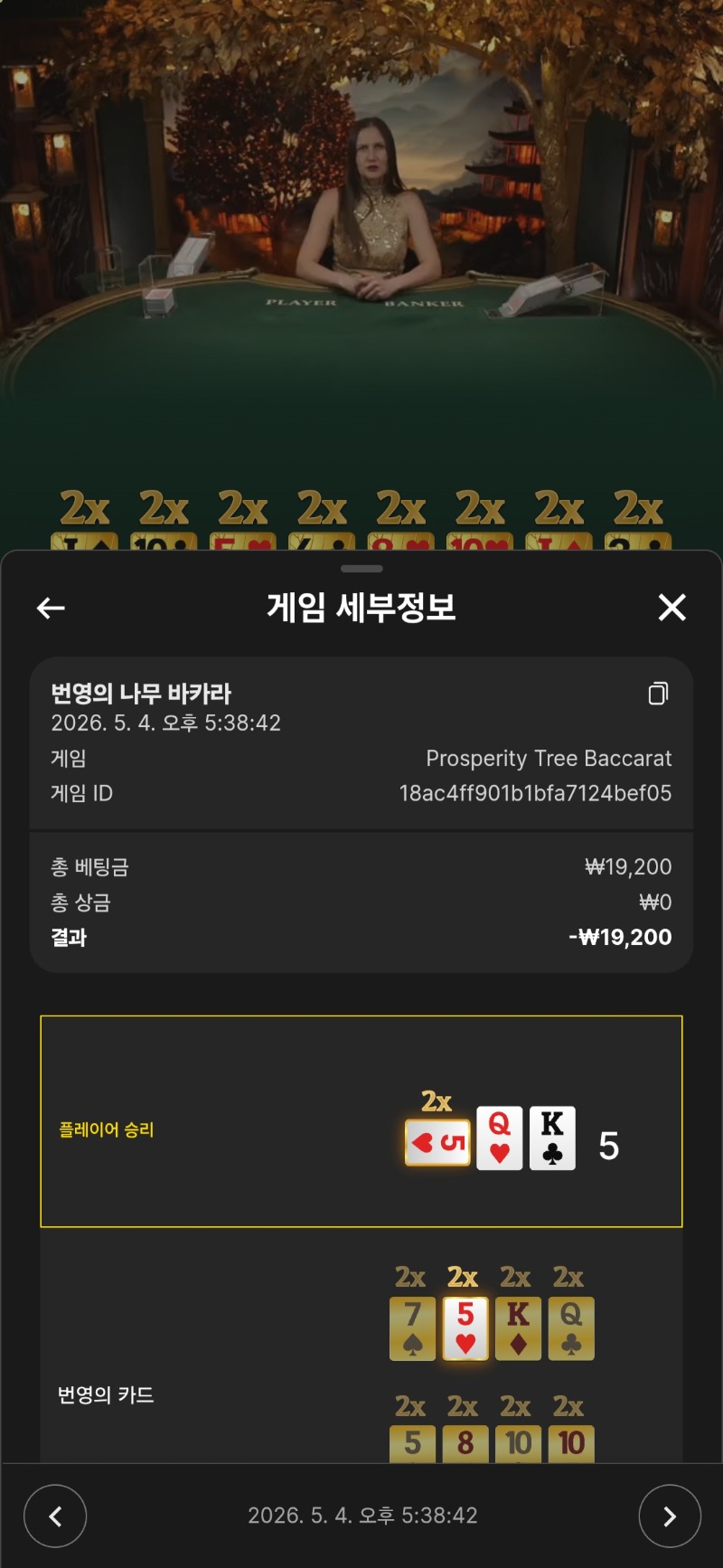
Task: Go to the next game record
Action: [x=670, y=1516]
